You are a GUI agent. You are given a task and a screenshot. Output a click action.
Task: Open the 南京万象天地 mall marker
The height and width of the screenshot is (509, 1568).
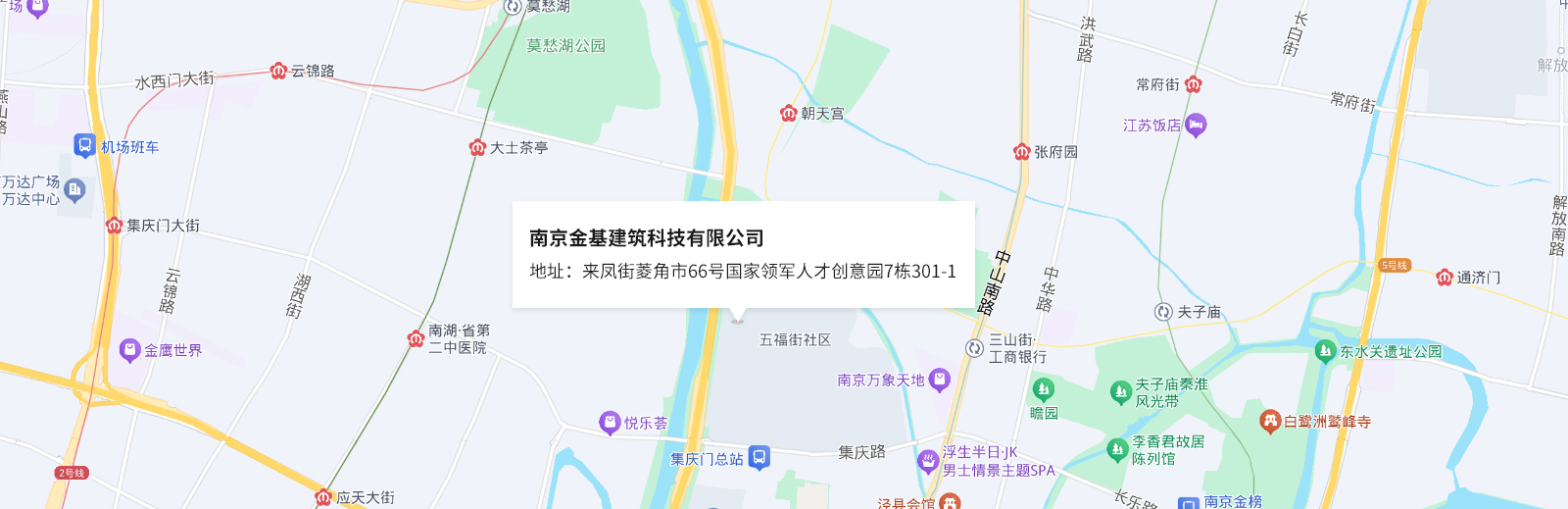tap(939, 380)
